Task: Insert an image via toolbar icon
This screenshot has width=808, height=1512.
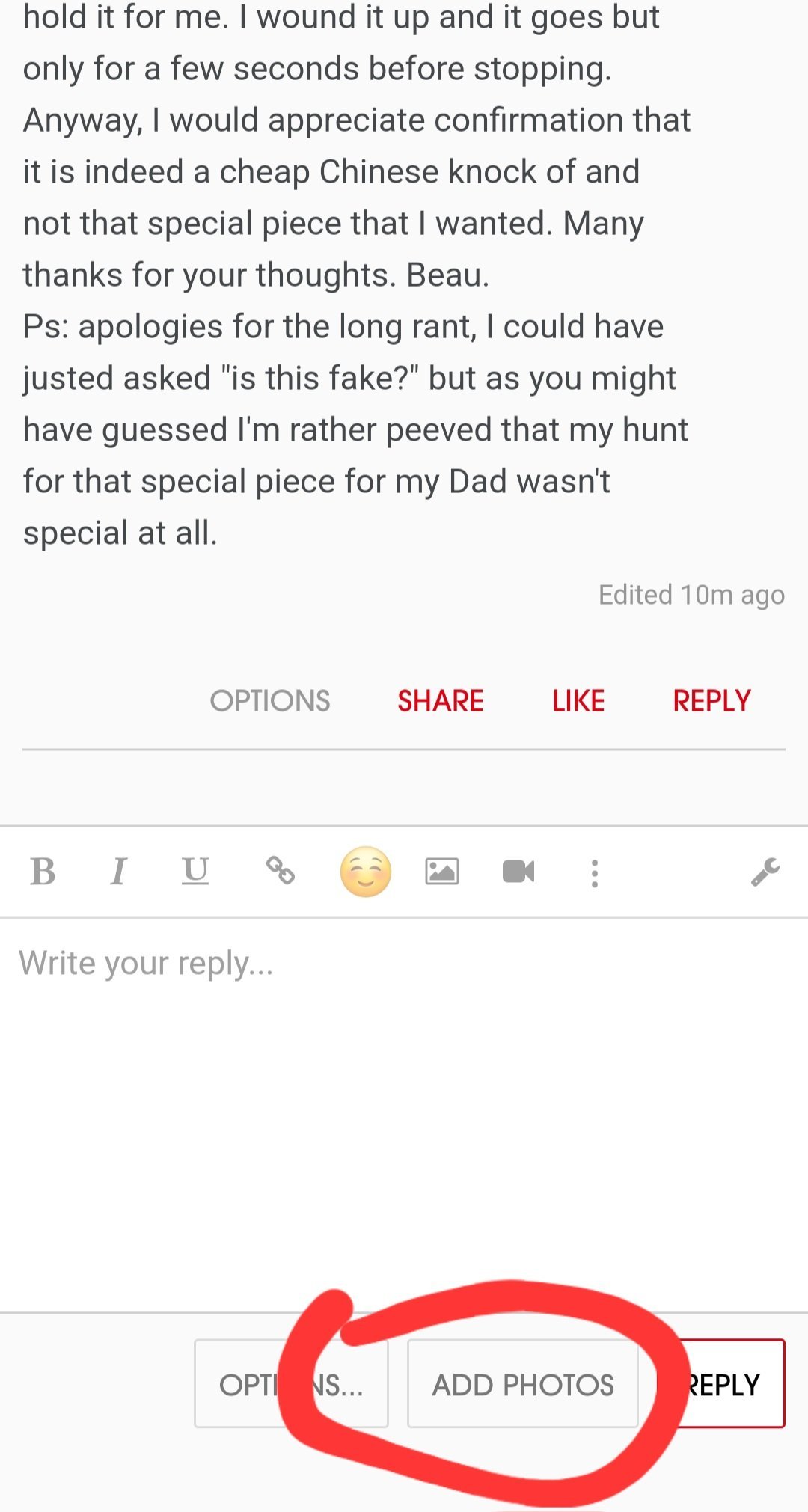Action: point(442,872)
